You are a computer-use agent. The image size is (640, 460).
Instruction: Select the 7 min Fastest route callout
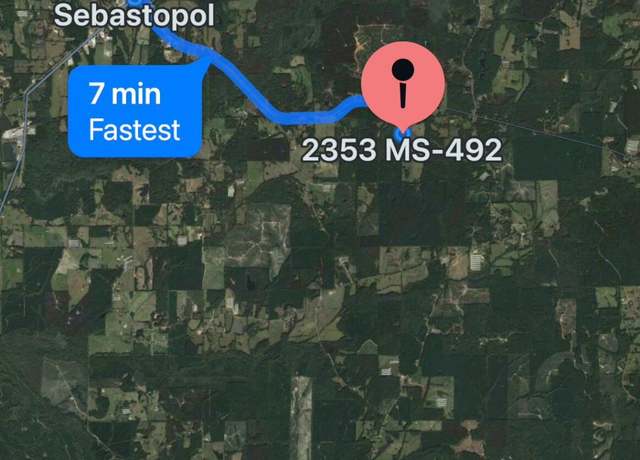pos(134,112)
